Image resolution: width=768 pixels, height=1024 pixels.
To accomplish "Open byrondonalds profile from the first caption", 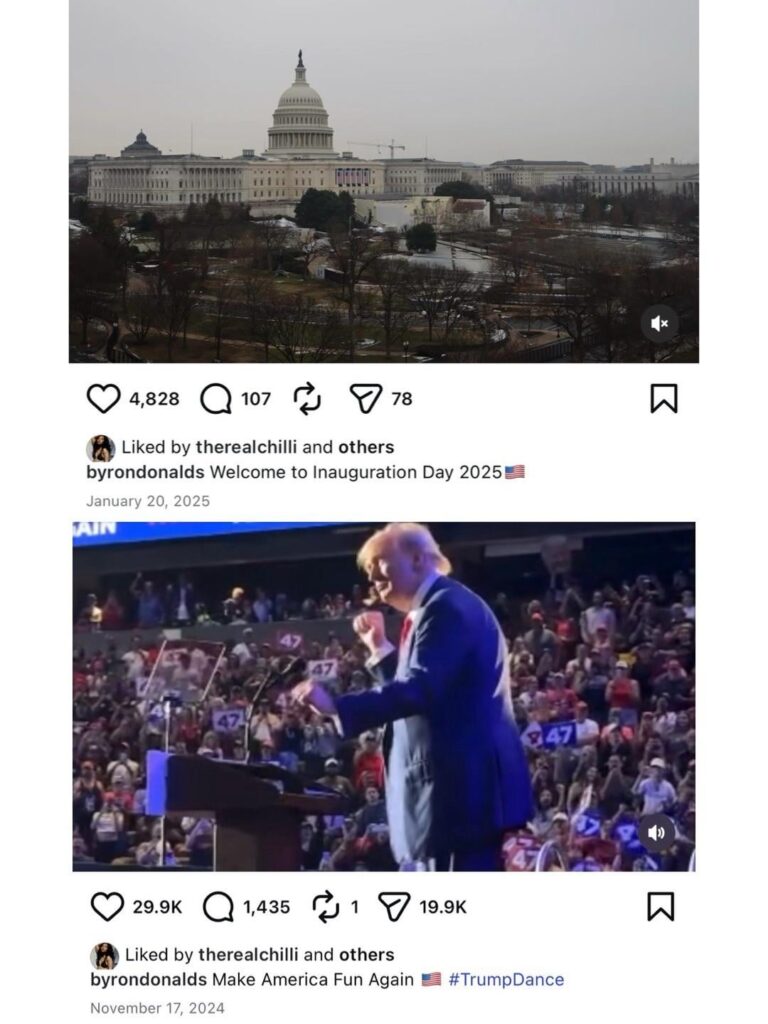I will click(x=138, y=472).
